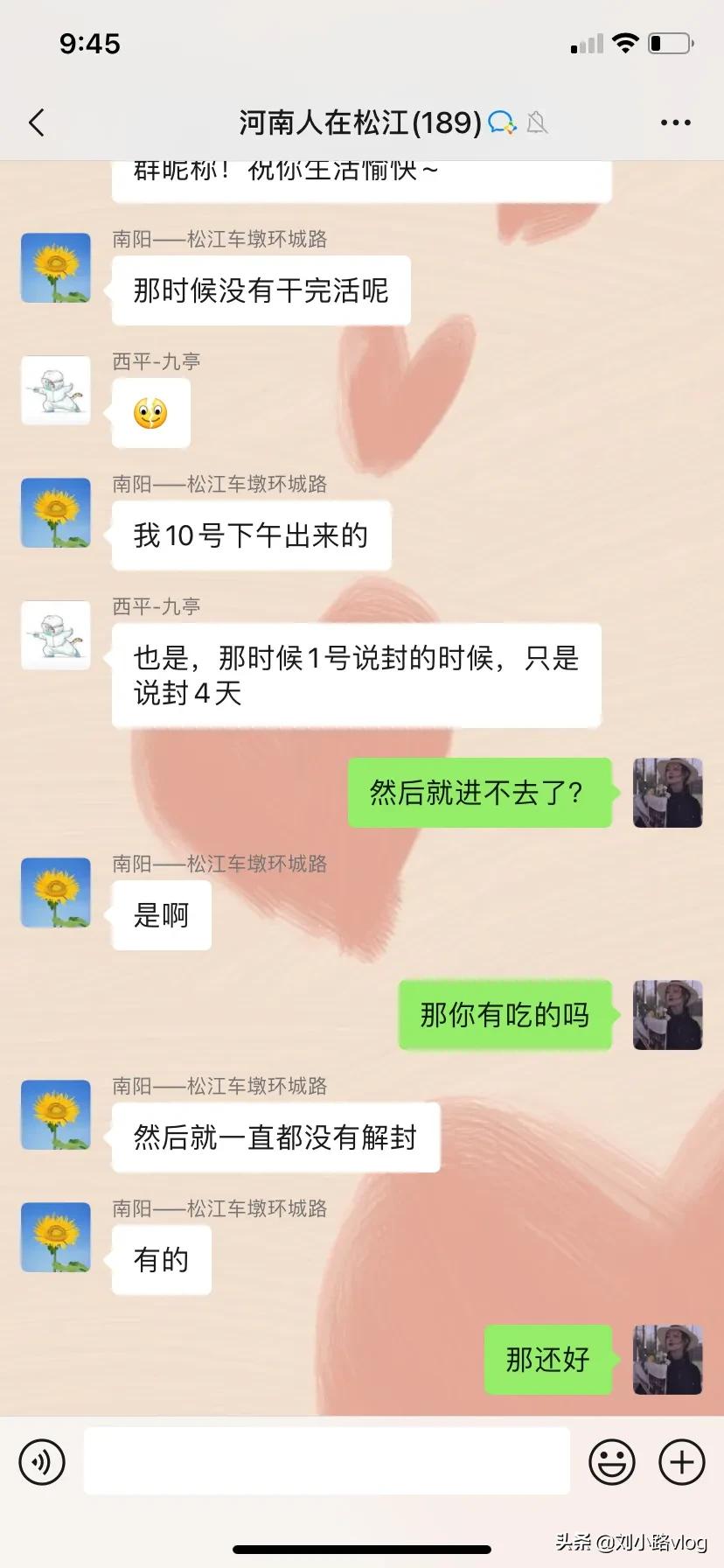
Task: Tap 西平-九亭's avatar
Action: click(55, 391)
